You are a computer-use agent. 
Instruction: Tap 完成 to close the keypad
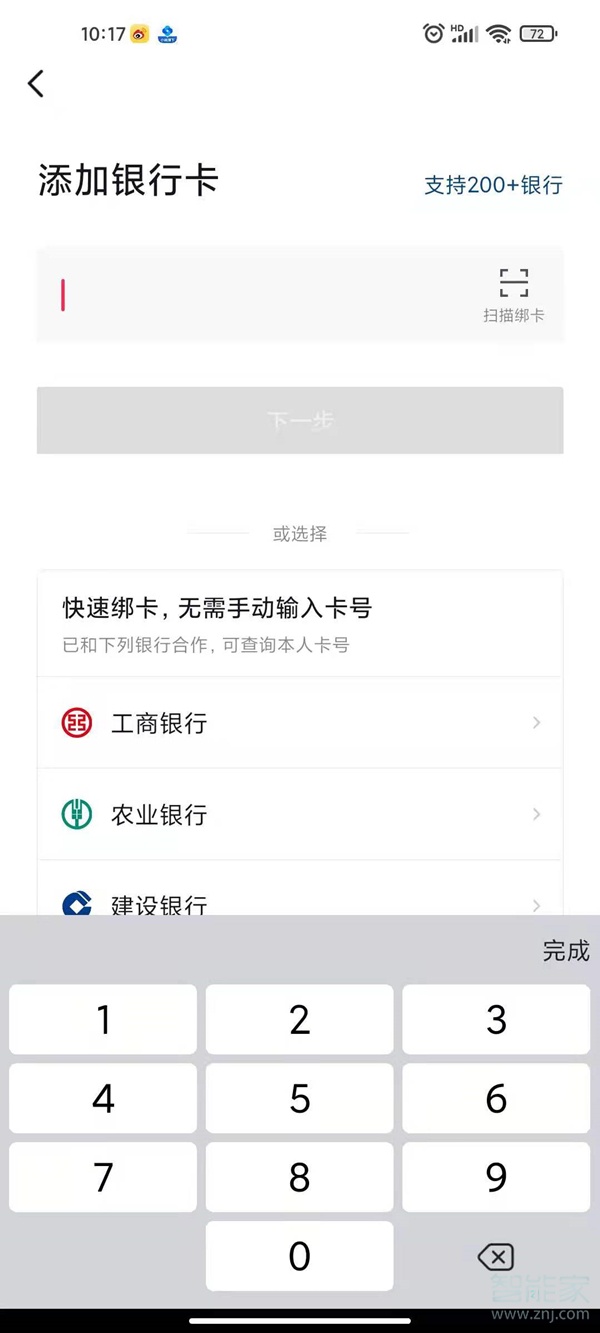[566, 951]
